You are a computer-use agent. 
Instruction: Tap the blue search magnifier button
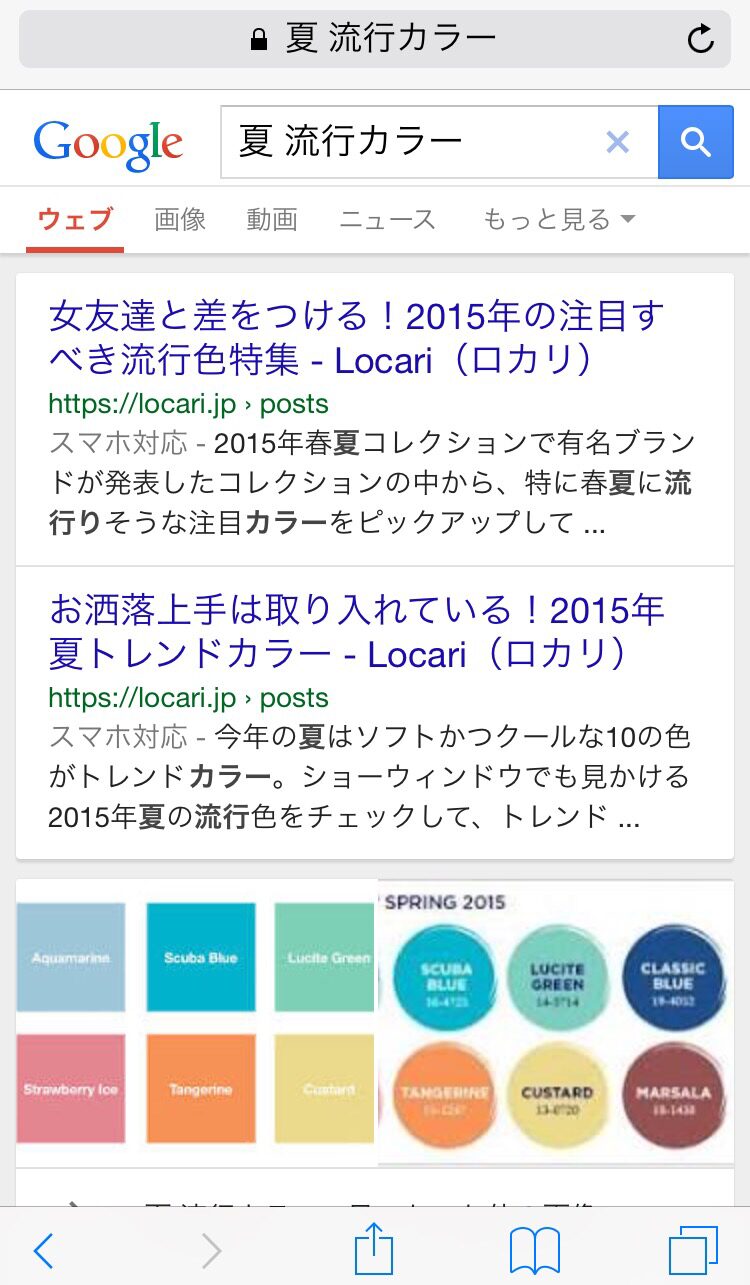coord(695,143)
